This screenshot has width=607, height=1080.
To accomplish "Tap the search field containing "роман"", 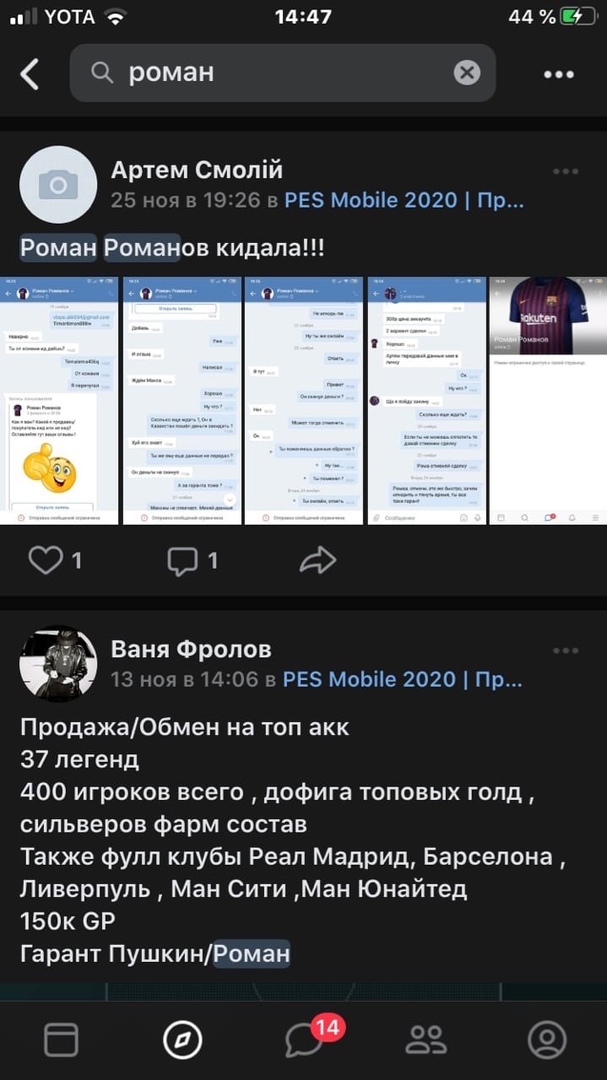I will coord(280,73).
